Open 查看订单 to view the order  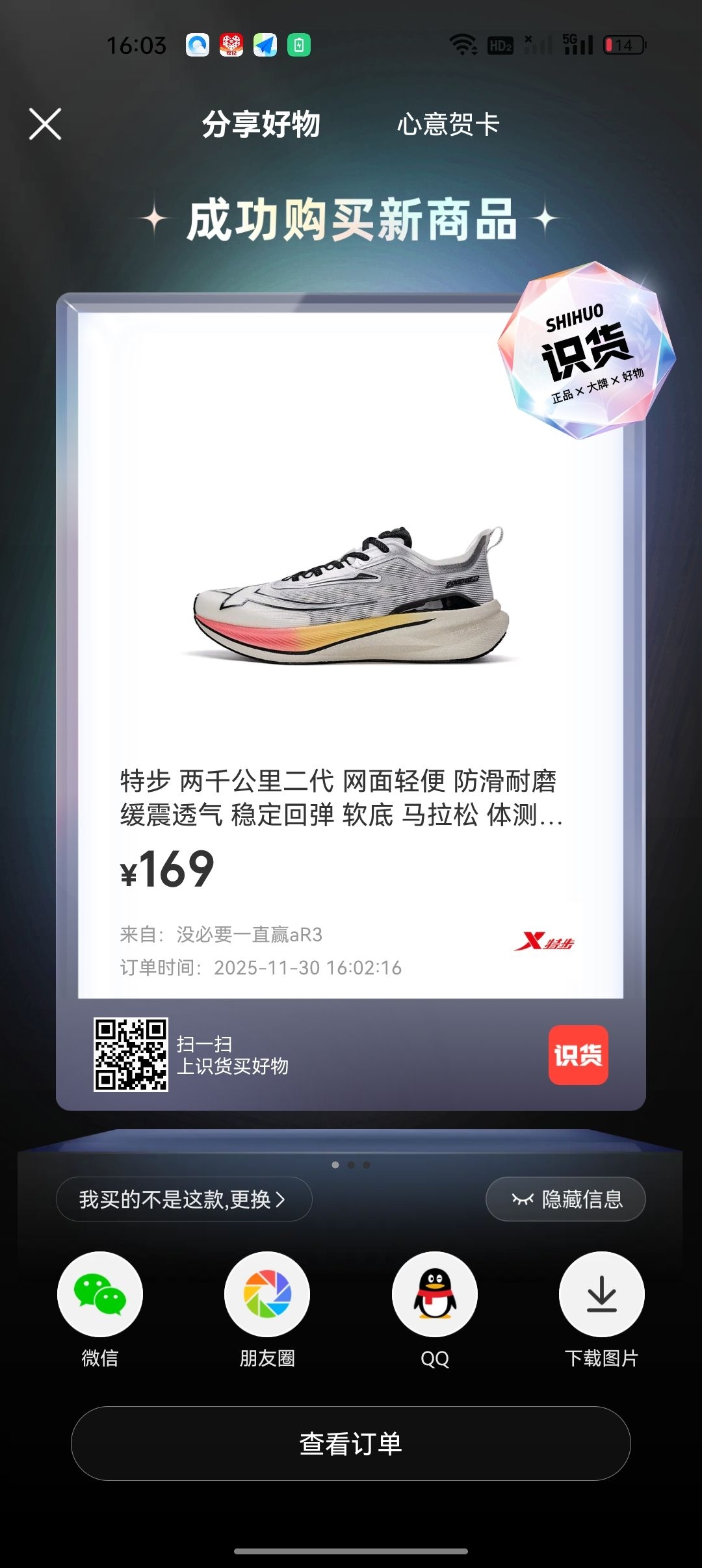350,1444
